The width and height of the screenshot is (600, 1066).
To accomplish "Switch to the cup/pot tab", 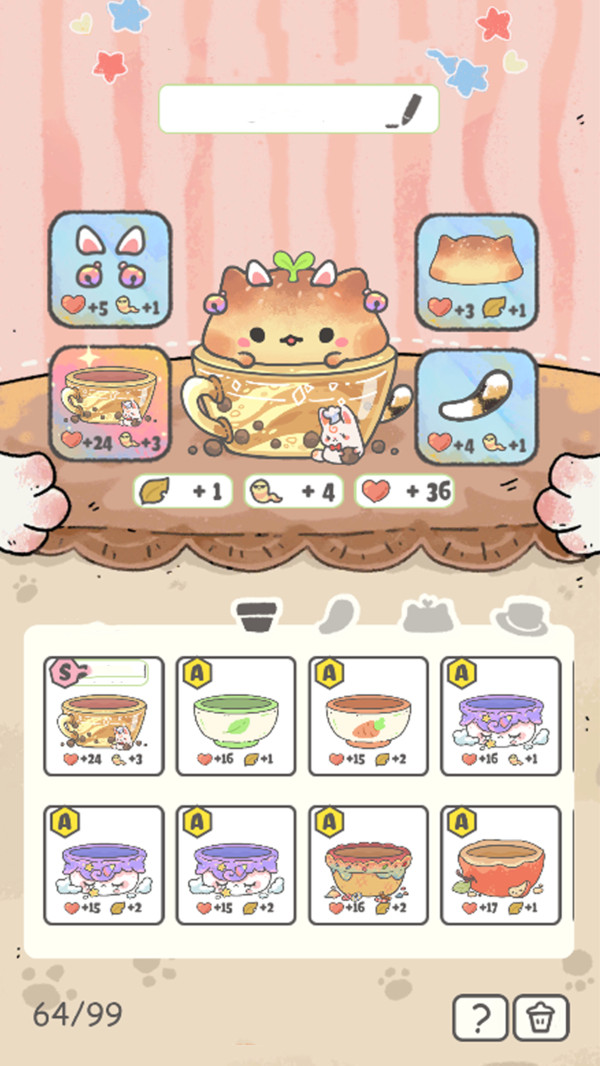I will (256, 615).
